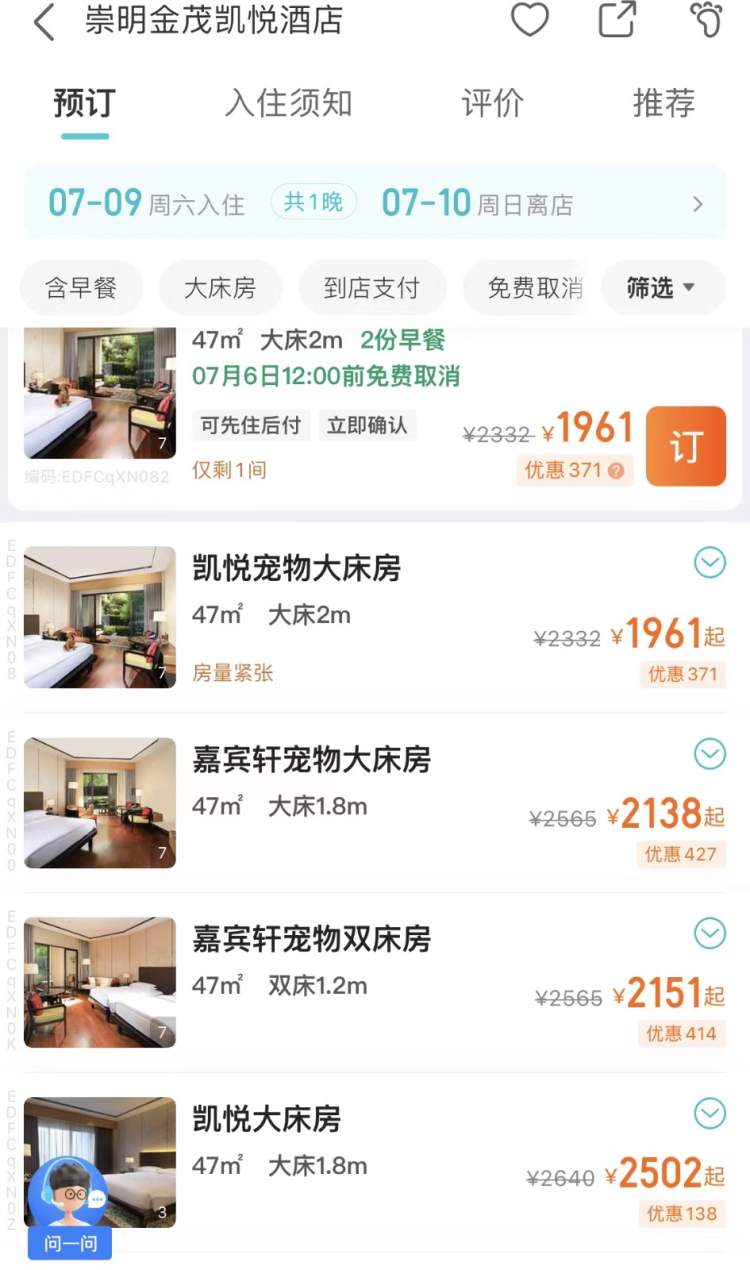Change the 07-09 to 07-10 stay dates
The image size is (750, 1270).
(375, 204)
